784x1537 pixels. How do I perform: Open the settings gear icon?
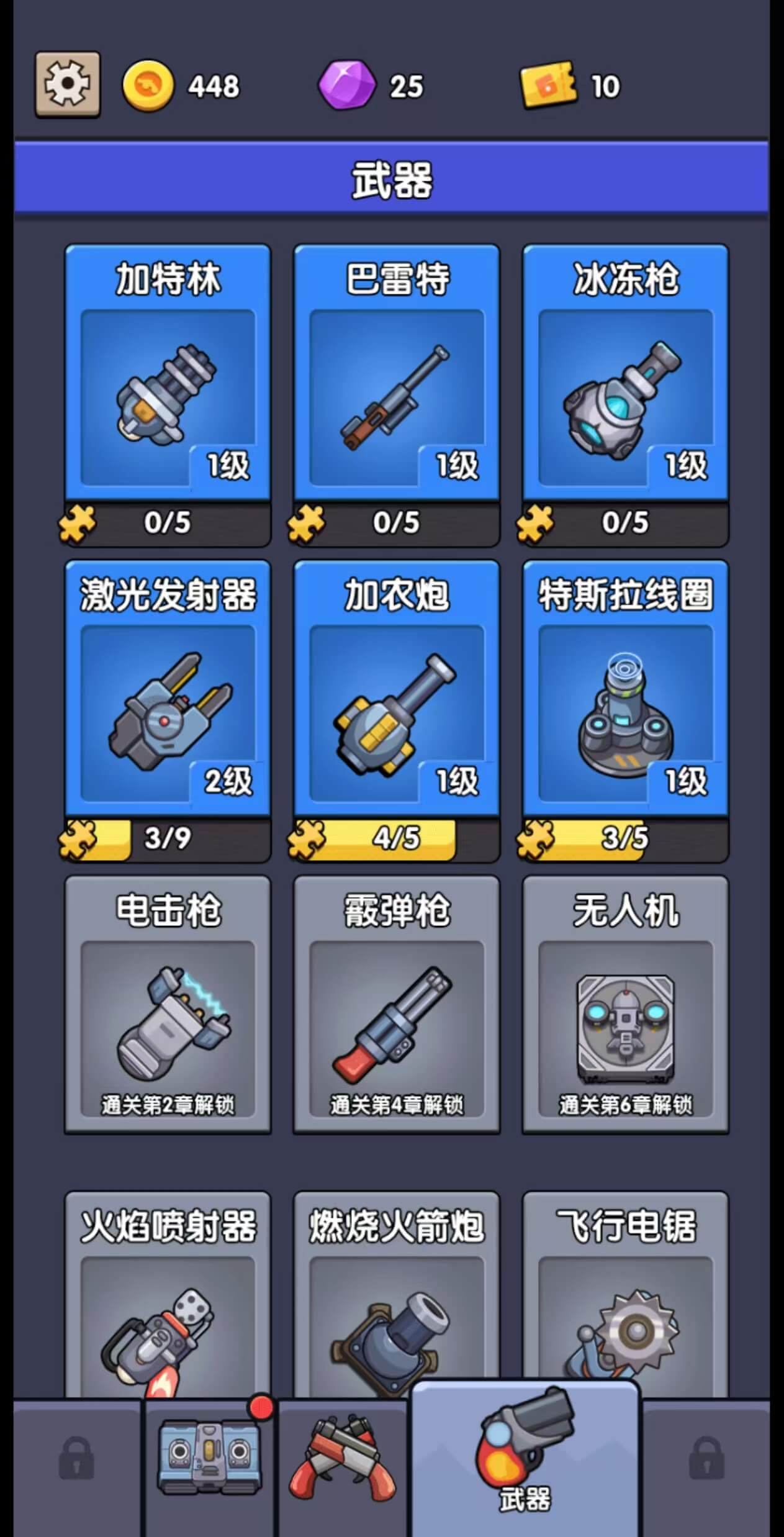[66, 84]
